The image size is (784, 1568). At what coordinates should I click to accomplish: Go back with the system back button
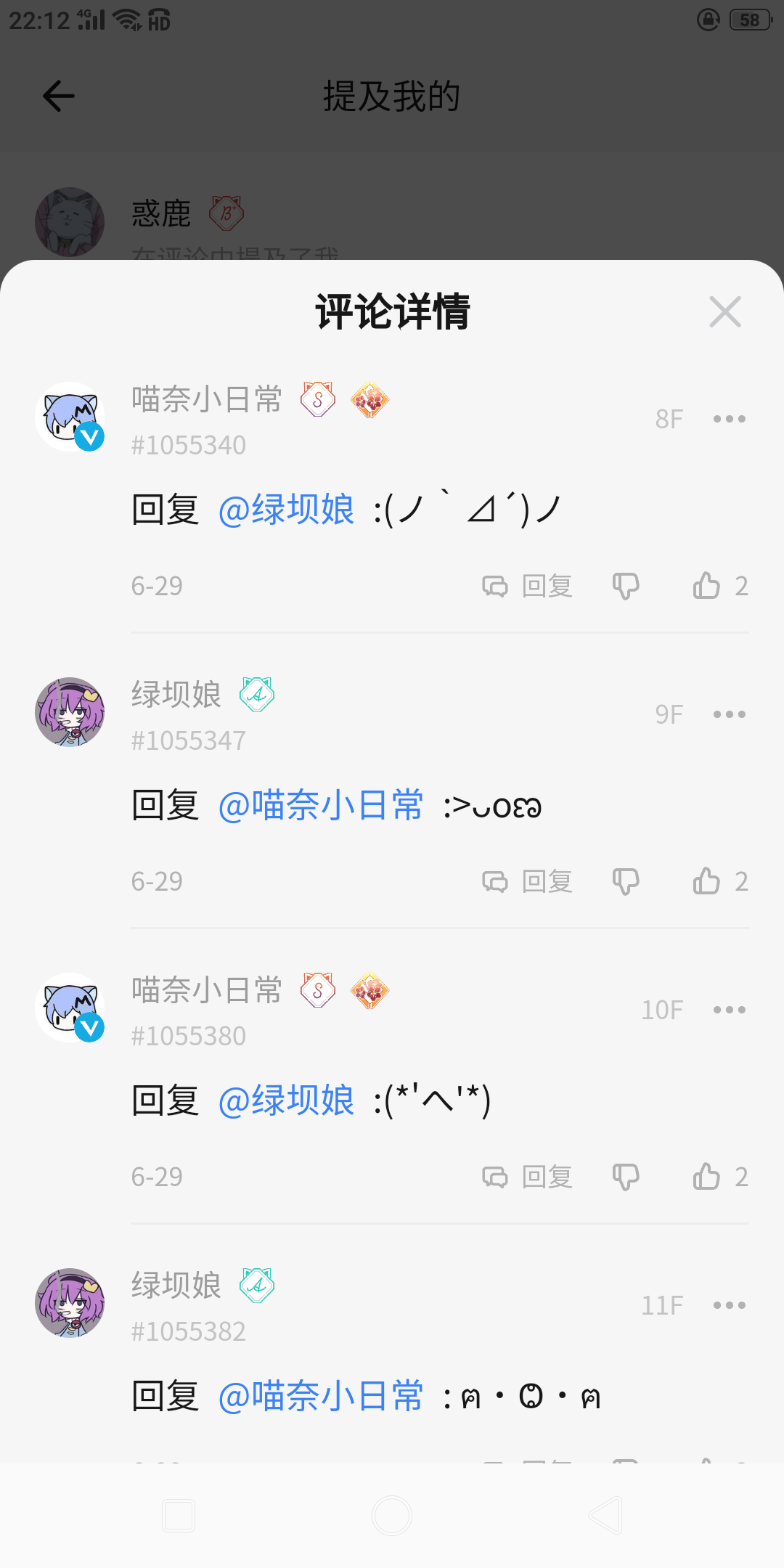[x=605, y=1516]
